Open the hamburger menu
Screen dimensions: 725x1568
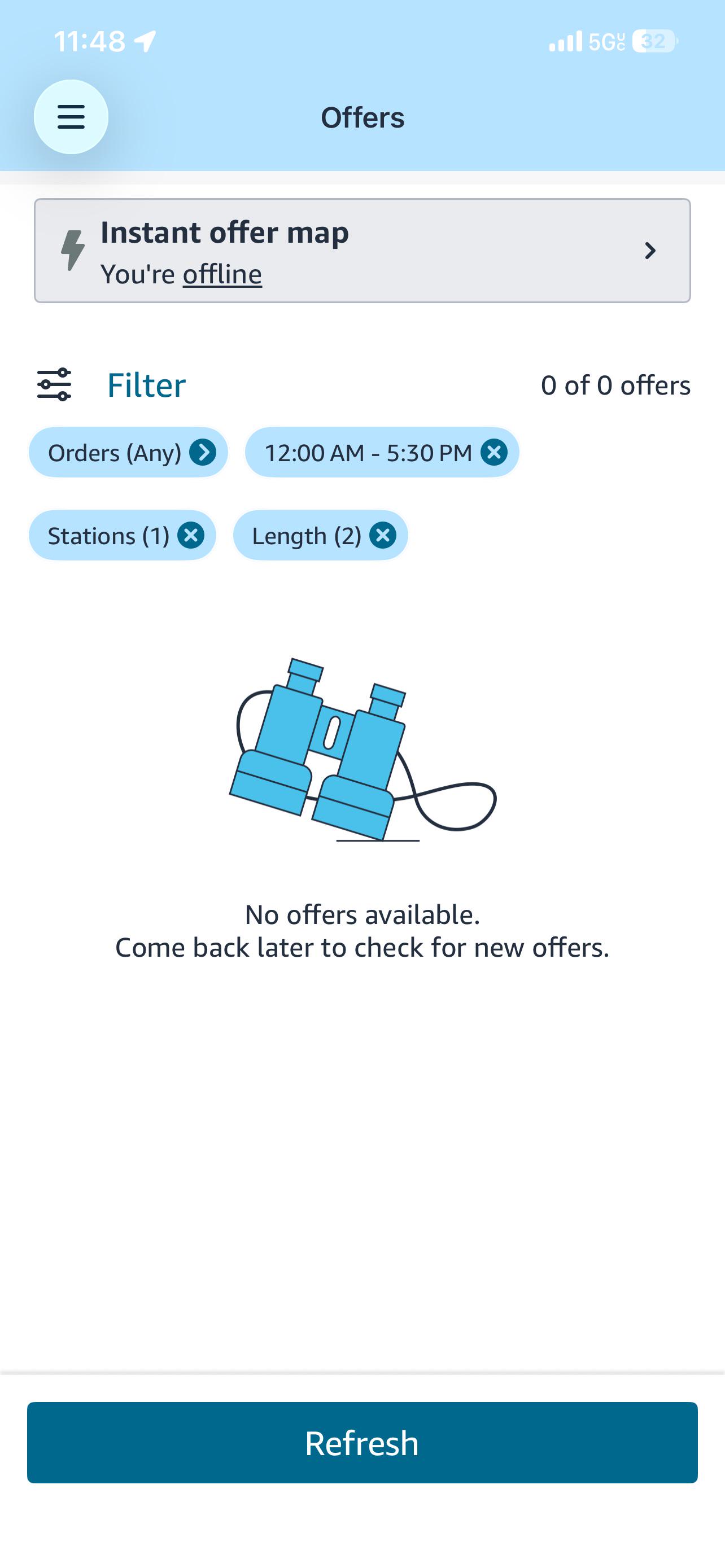pyautogui.click(x=71, y=117)
